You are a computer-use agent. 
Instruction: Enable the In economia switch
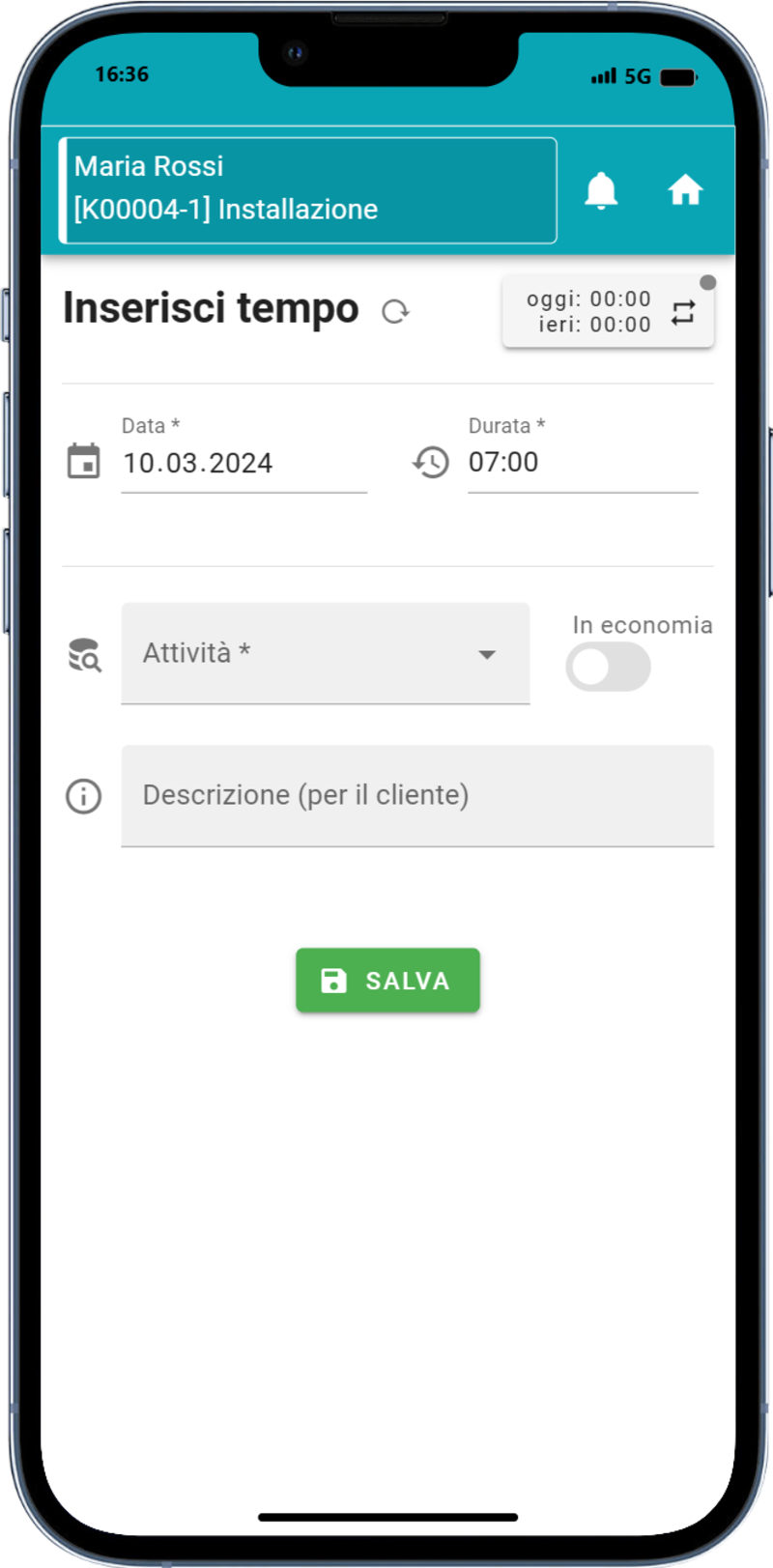[x=608, y=668]
